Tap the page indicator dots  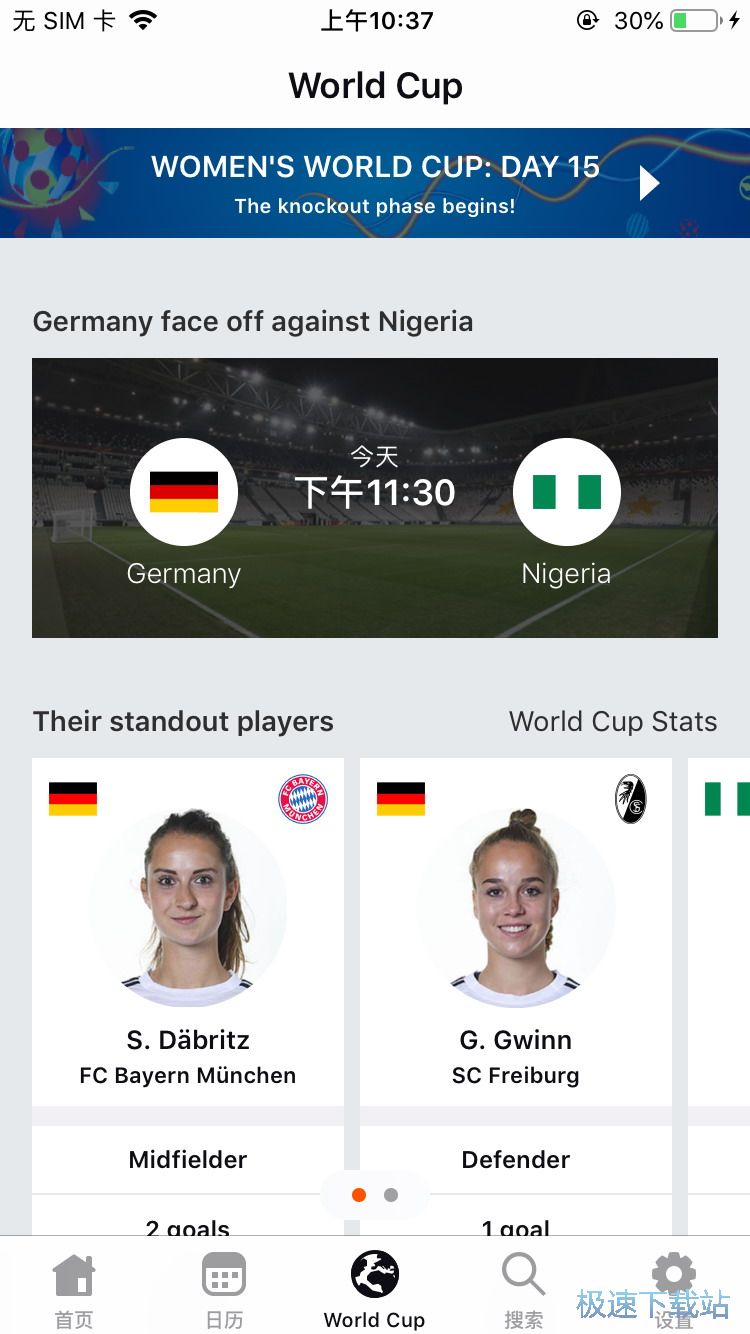375,1195
